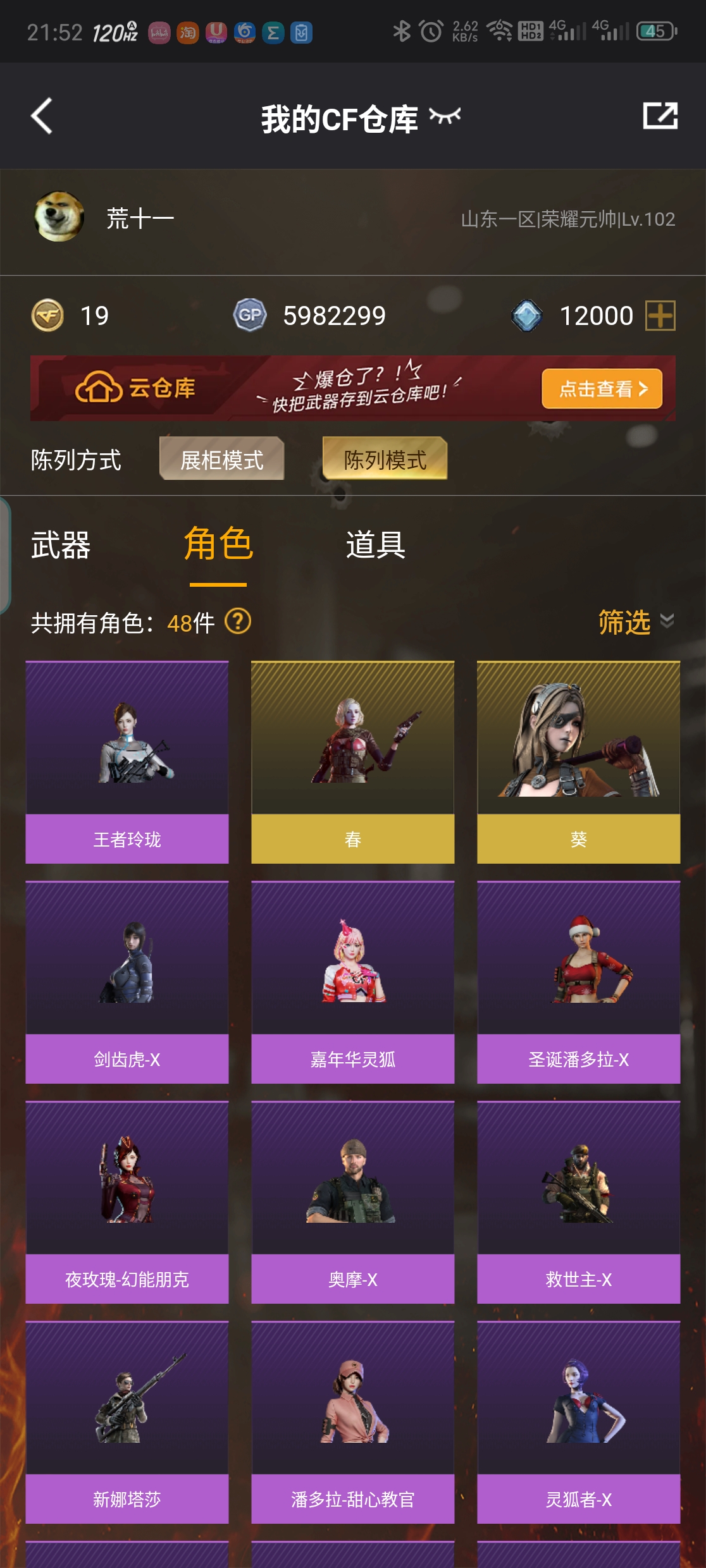Open the 葵 character card

[579, 762]
